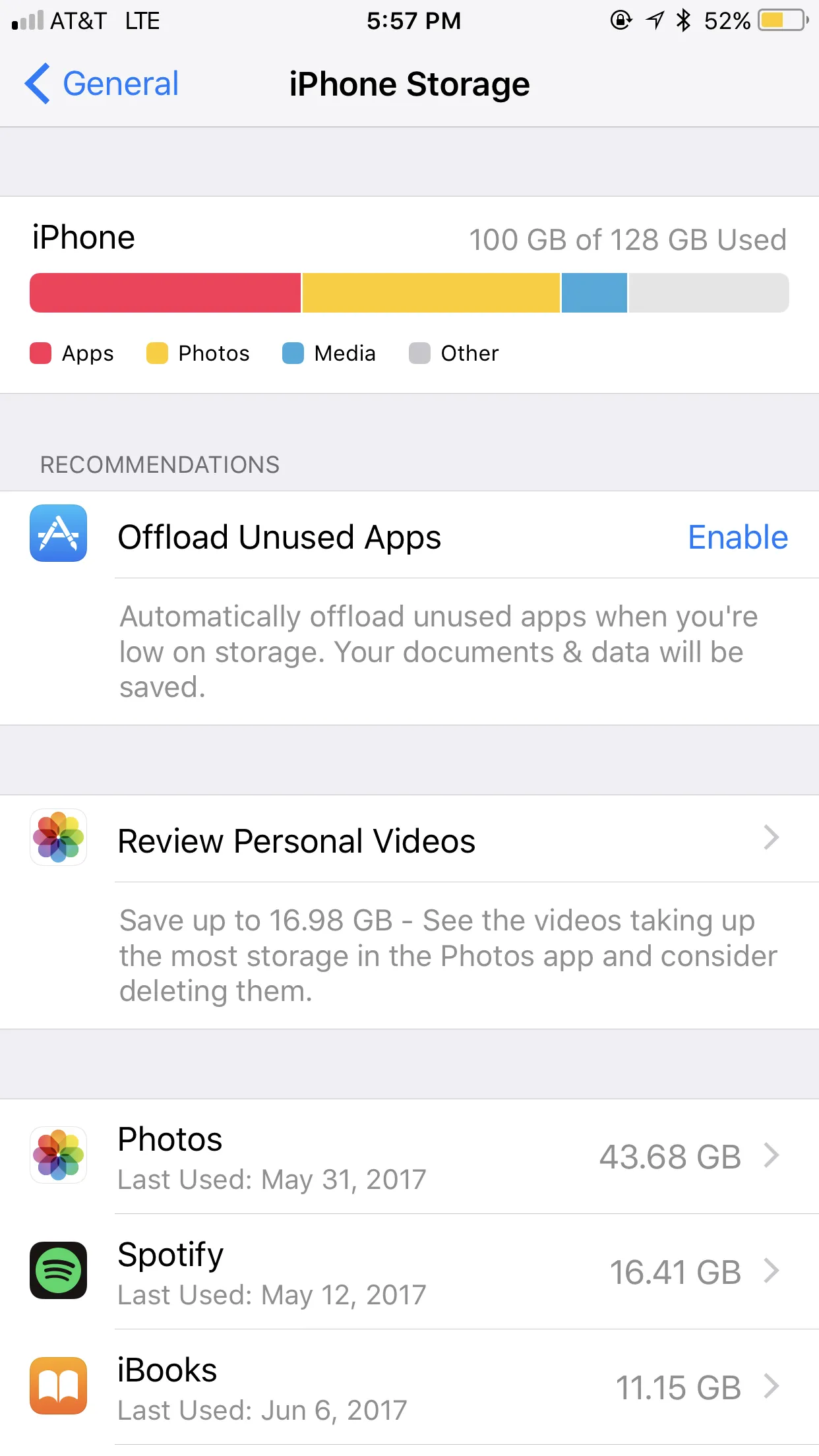The width and height of the screenshot is (819, 1456).
Task: Open Review Personal Videos recommendation
Action: (409, 841)
